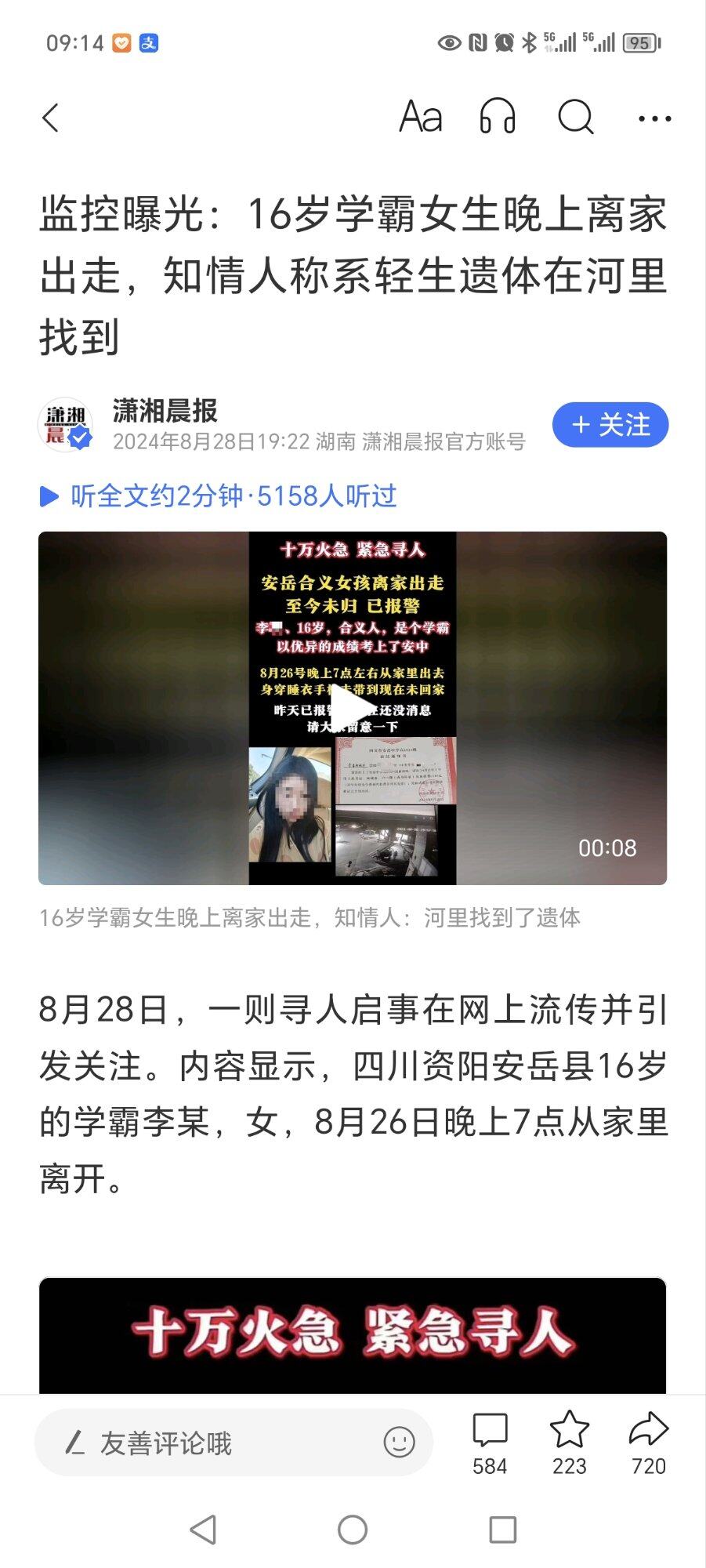Open the search magnifier icon
The width and height of the screenshot is (706, 1568).
coord(575,118)
